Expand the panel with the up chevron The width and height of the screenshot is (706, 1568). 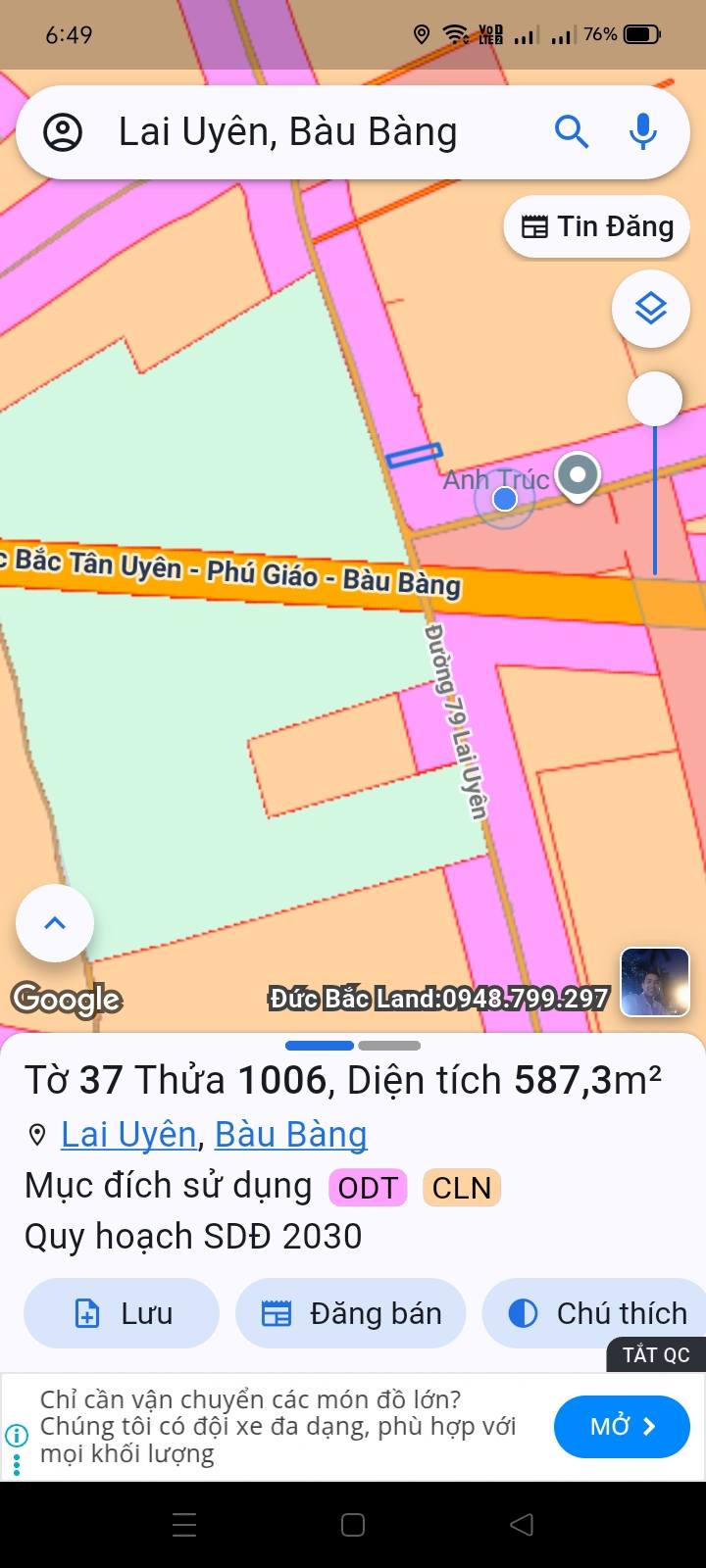click(55, 923)
